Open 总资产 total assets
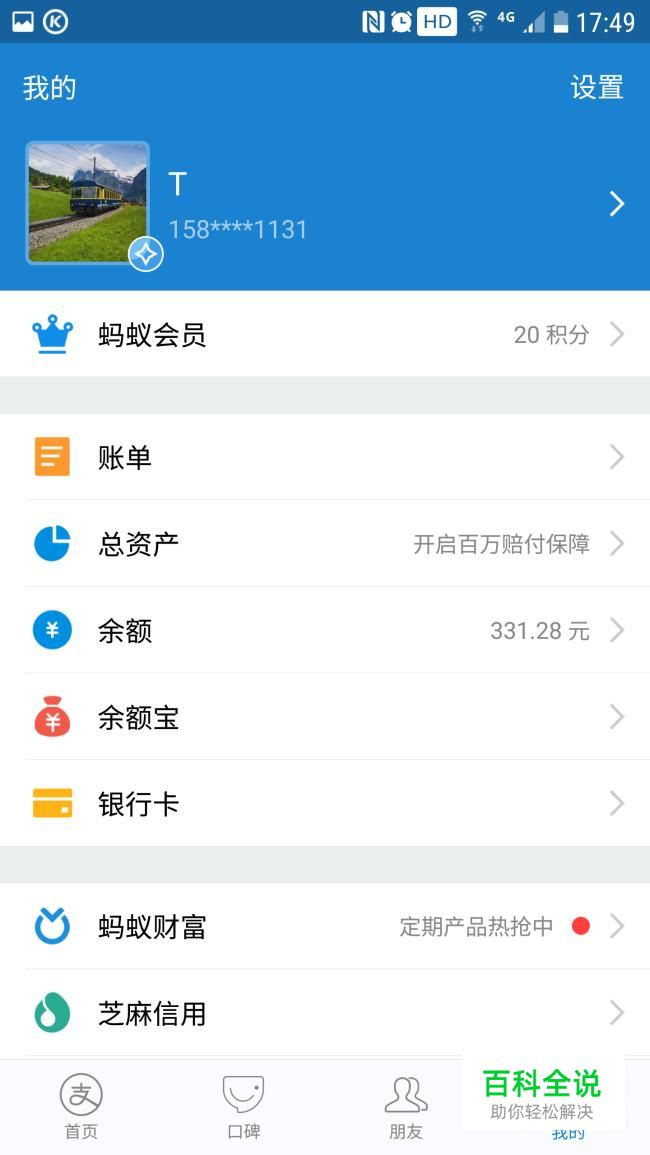The height and width of the screenshot is (1155, 650). click(x=325, y=544)
